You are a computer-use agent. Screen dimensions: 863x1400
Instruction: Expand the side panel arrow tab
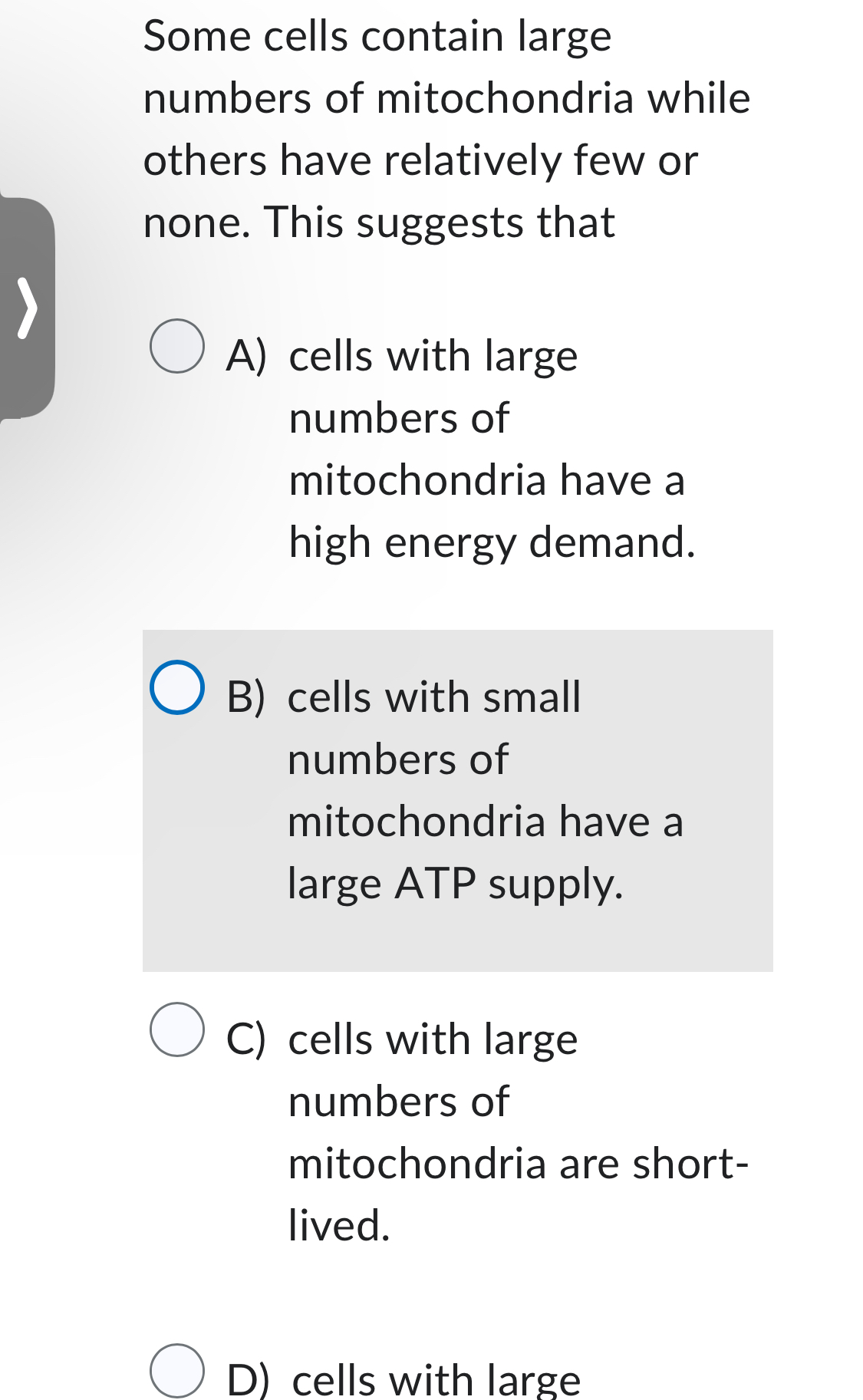(x=27, y=308)
